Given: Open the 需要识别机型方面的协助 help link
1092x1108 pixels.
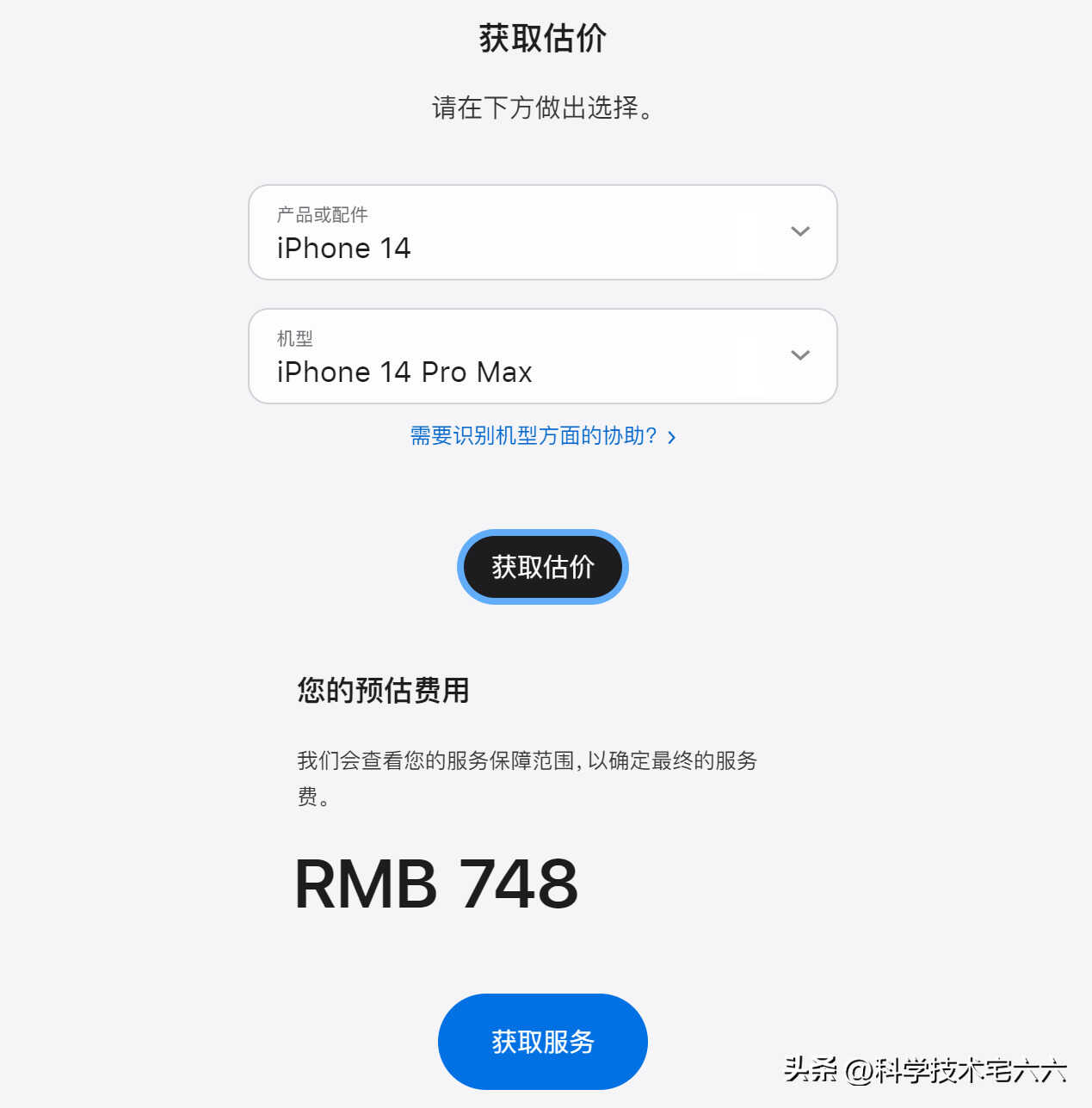Looking at the screenshot, I should pyautogui.click(x=542, y=436).
